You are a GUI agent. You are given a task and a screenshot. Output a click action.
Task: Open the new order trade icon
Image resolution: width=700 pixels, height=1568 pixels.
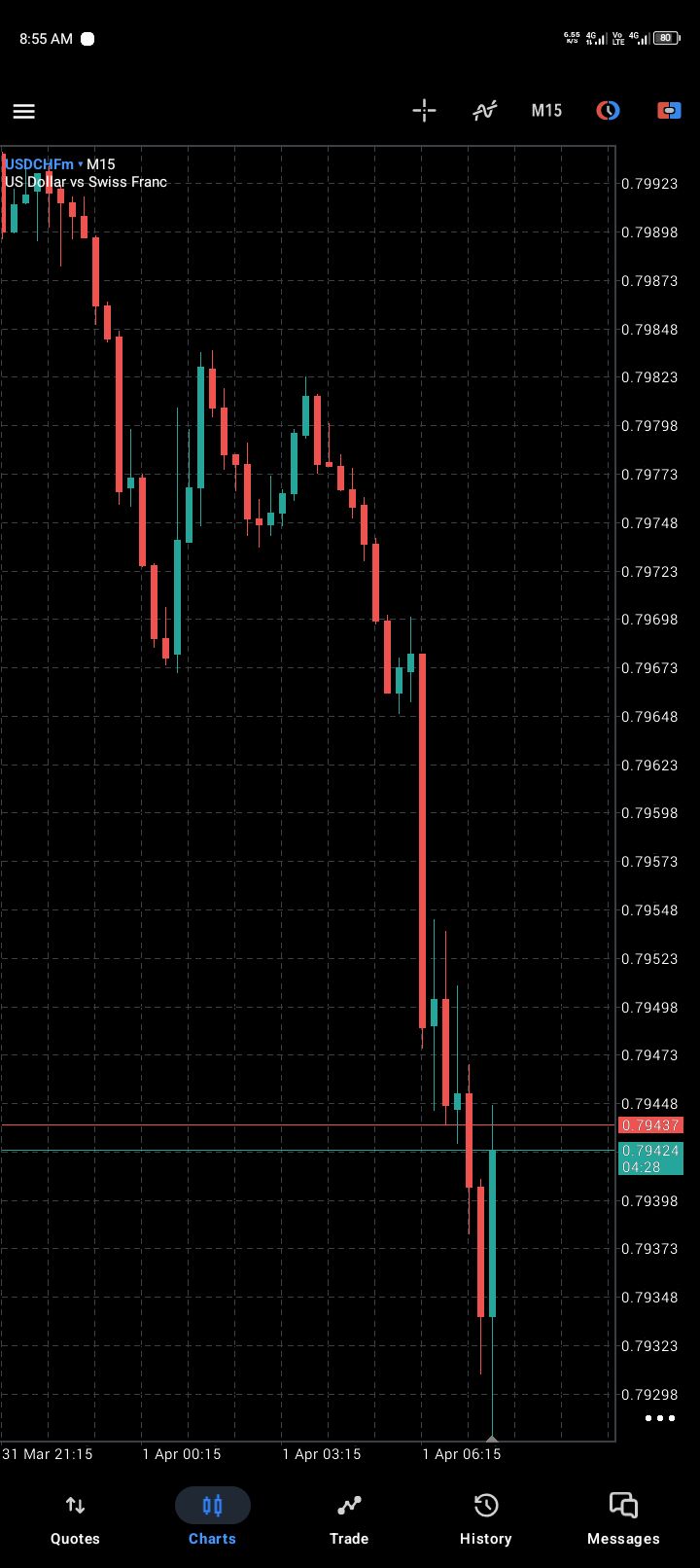point(669,111)
